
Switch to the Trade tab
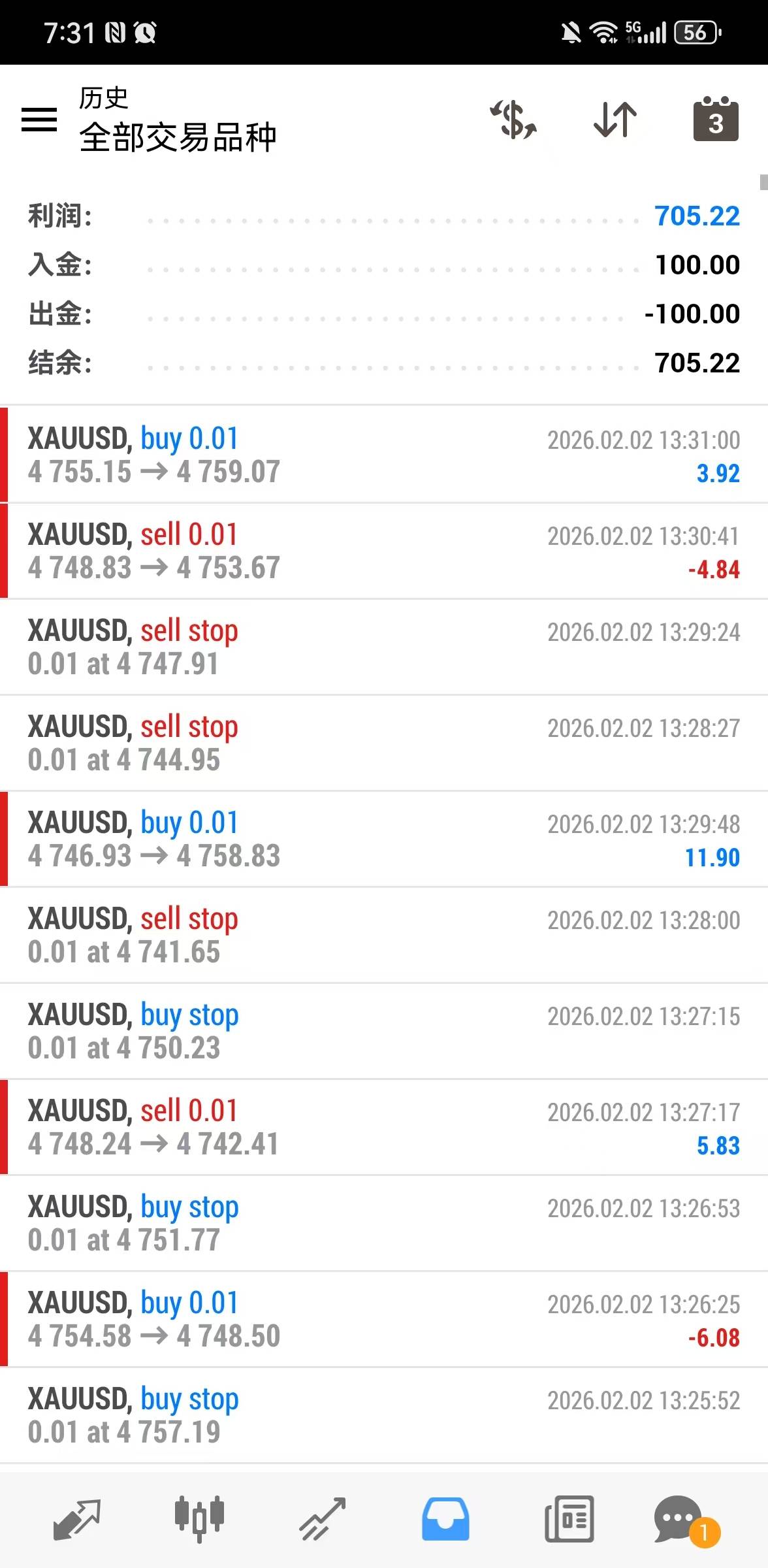coord(322,1519)
